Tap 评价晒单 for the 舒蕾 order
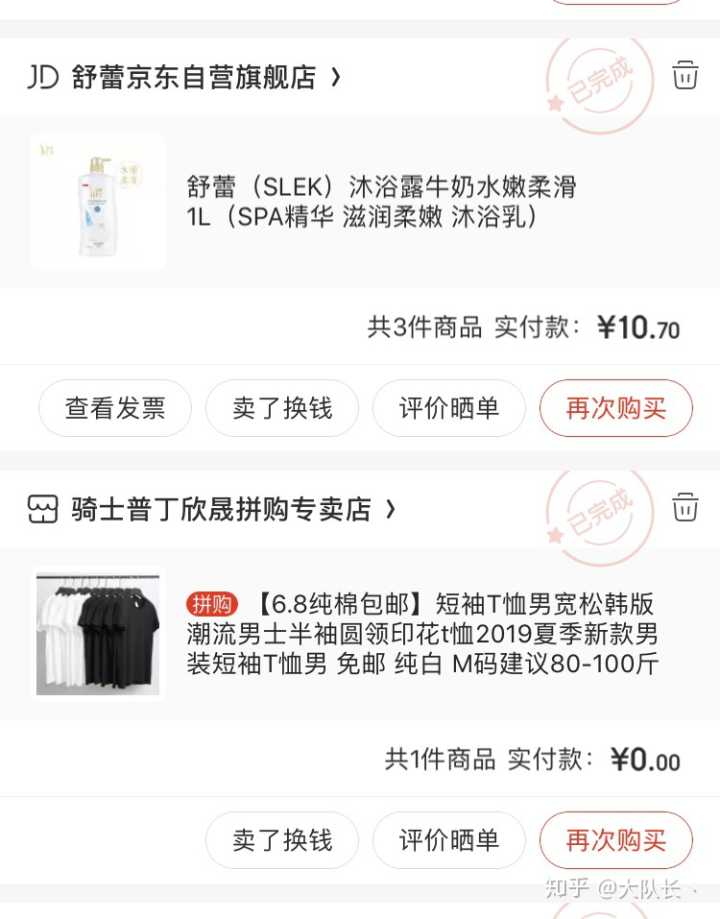This screenshot has height=919, width=720. pos(449,408)
